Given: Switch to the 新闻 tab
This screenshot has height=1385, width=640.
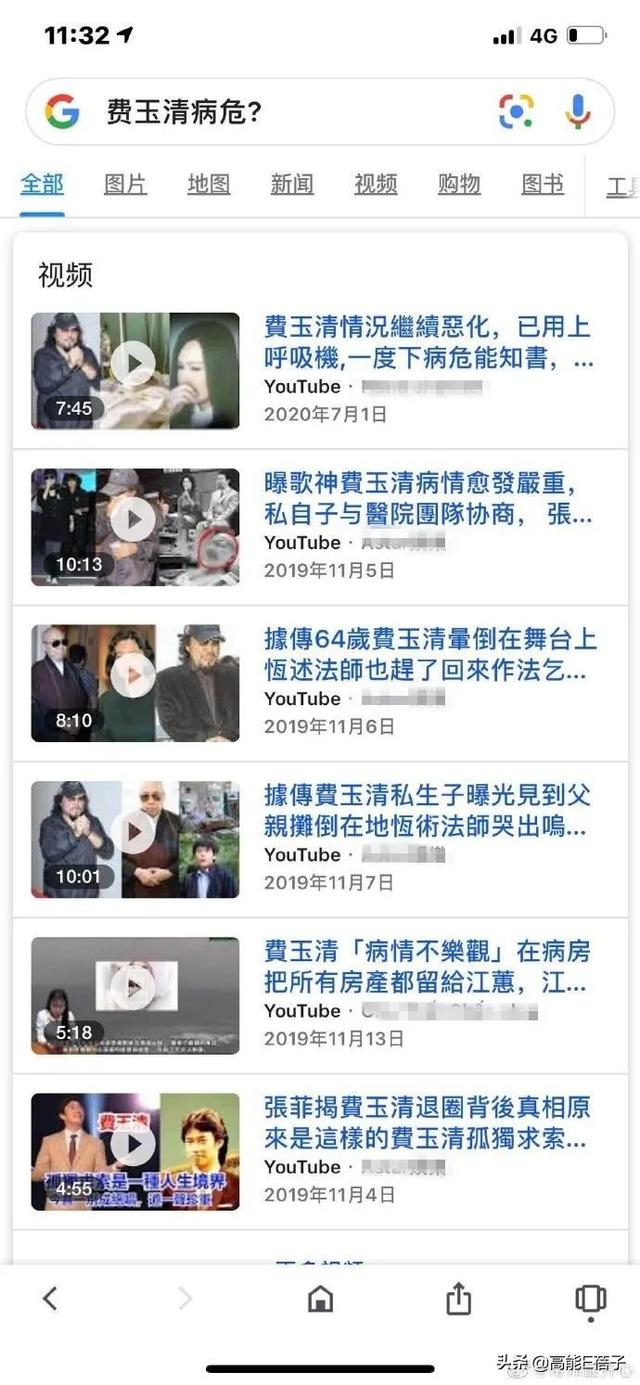Looking at the screenshot, I should 292,184.
